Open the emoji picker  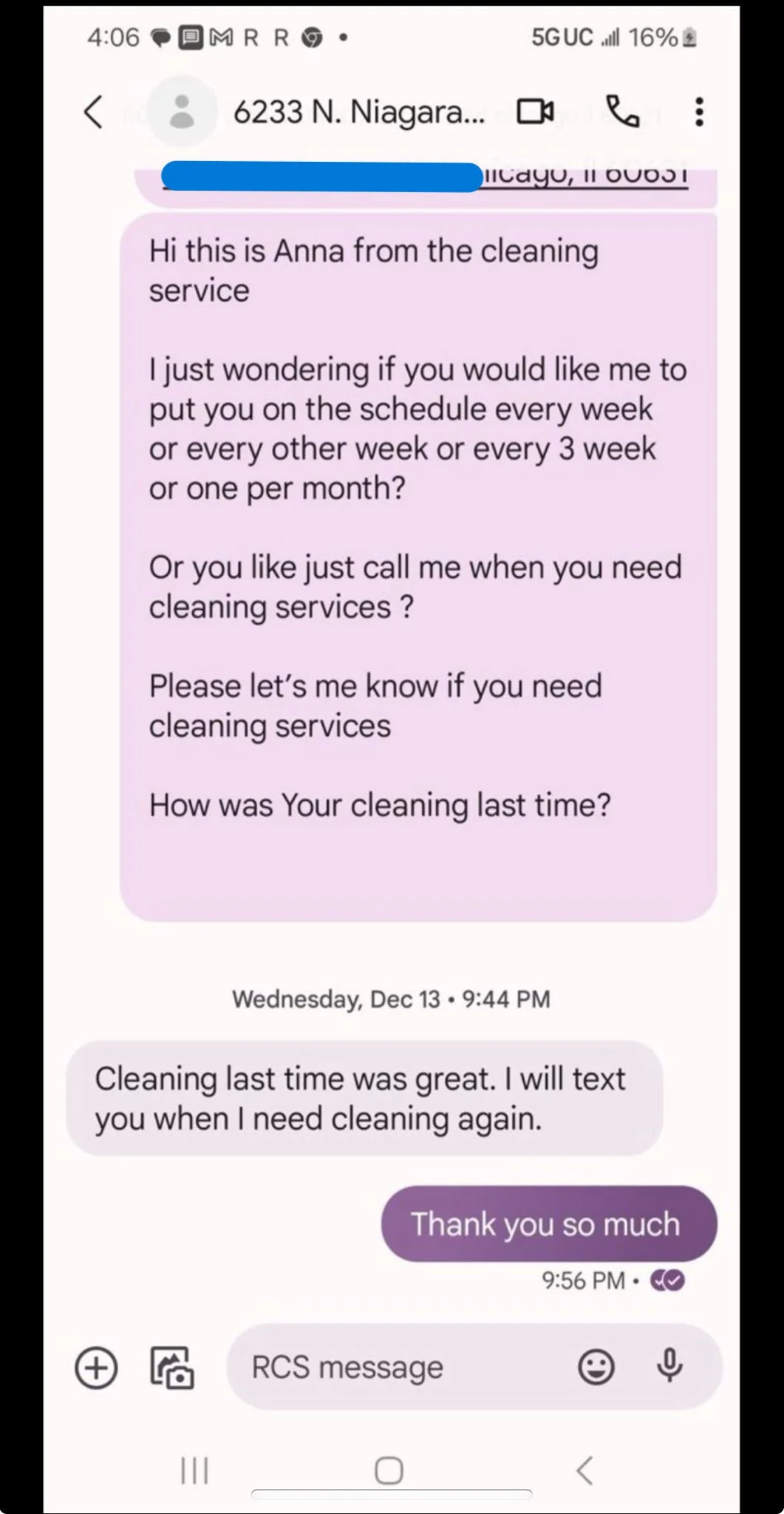pyautogui.click(x=596, y=1368)
